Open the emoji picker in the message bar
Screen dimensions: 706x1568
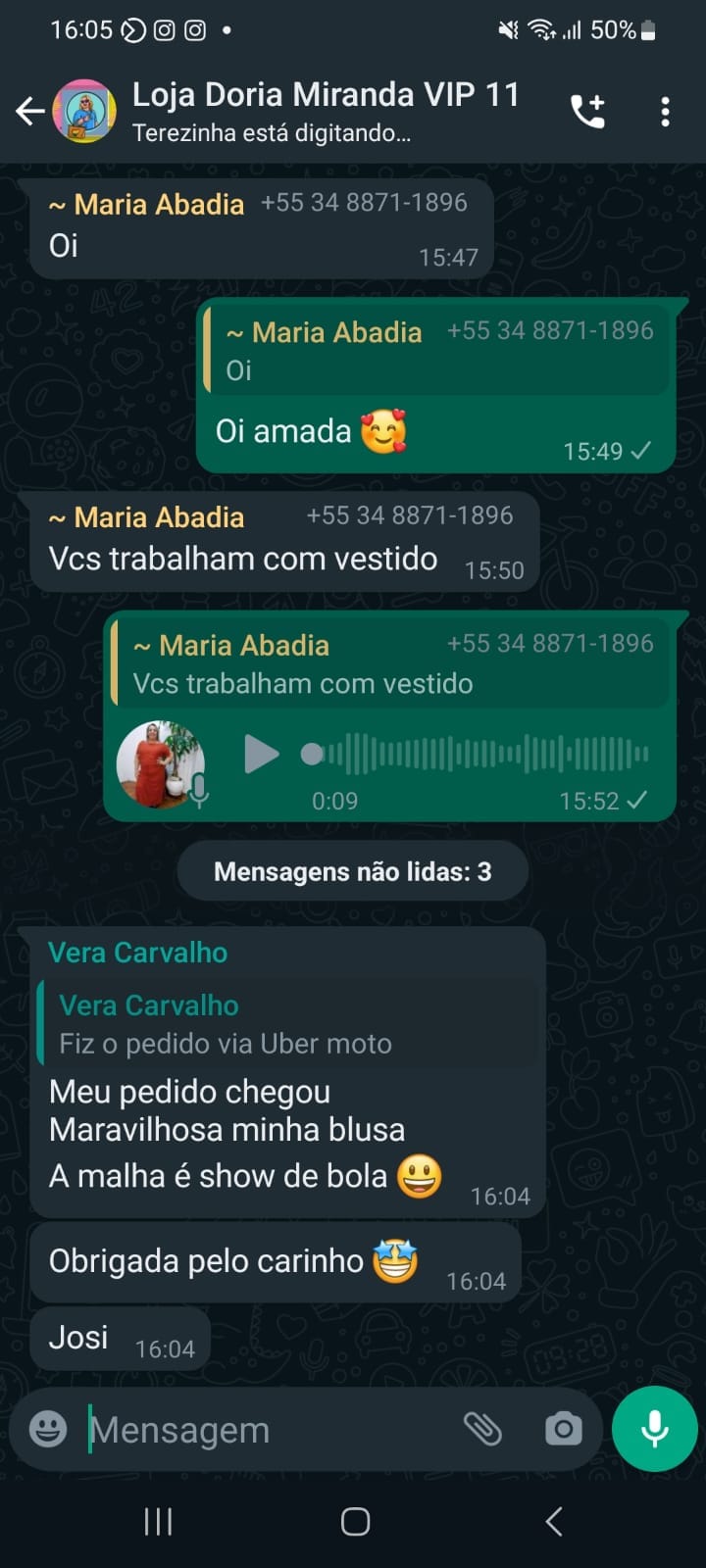tap(46, 1429)
